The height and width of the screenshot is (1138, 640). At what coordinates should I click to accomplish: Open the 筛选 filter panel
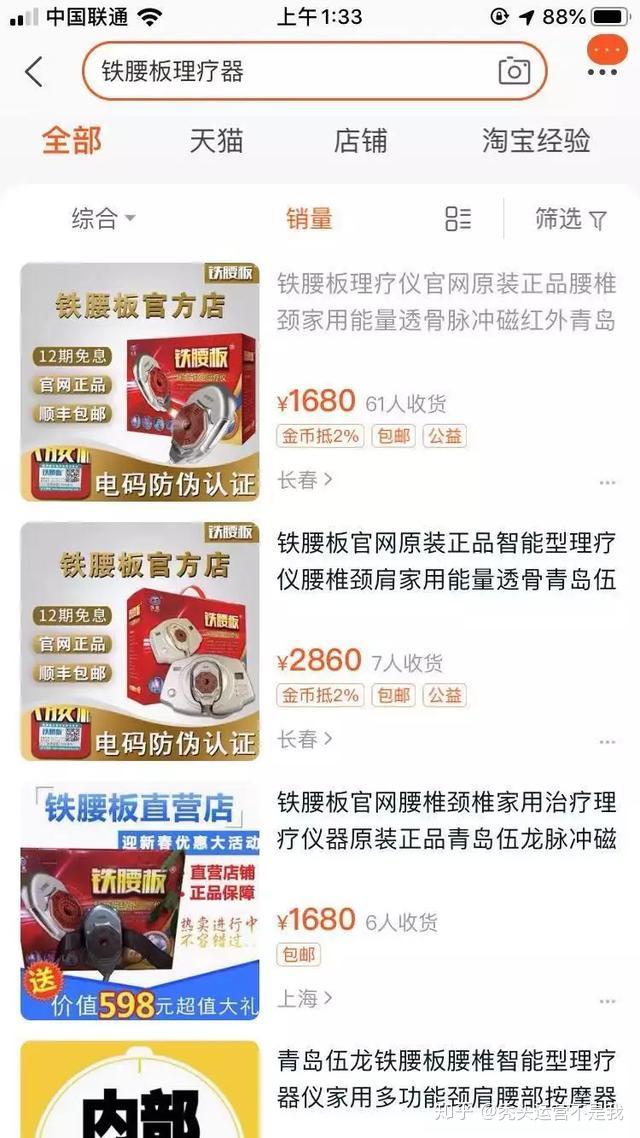coord(571,218)
